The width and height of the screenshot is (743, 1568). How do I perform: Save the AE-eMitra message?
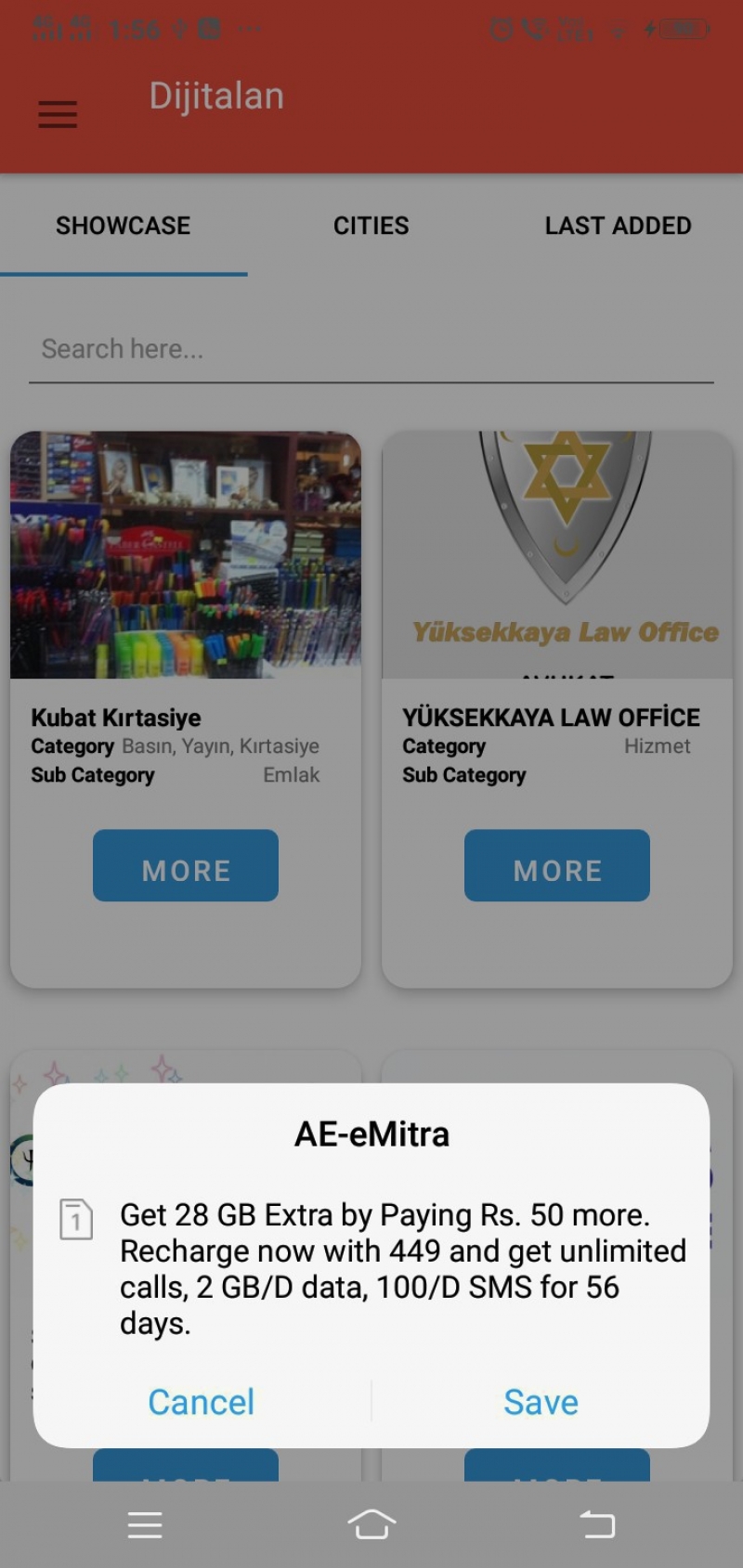click(x=541, y=1401)
